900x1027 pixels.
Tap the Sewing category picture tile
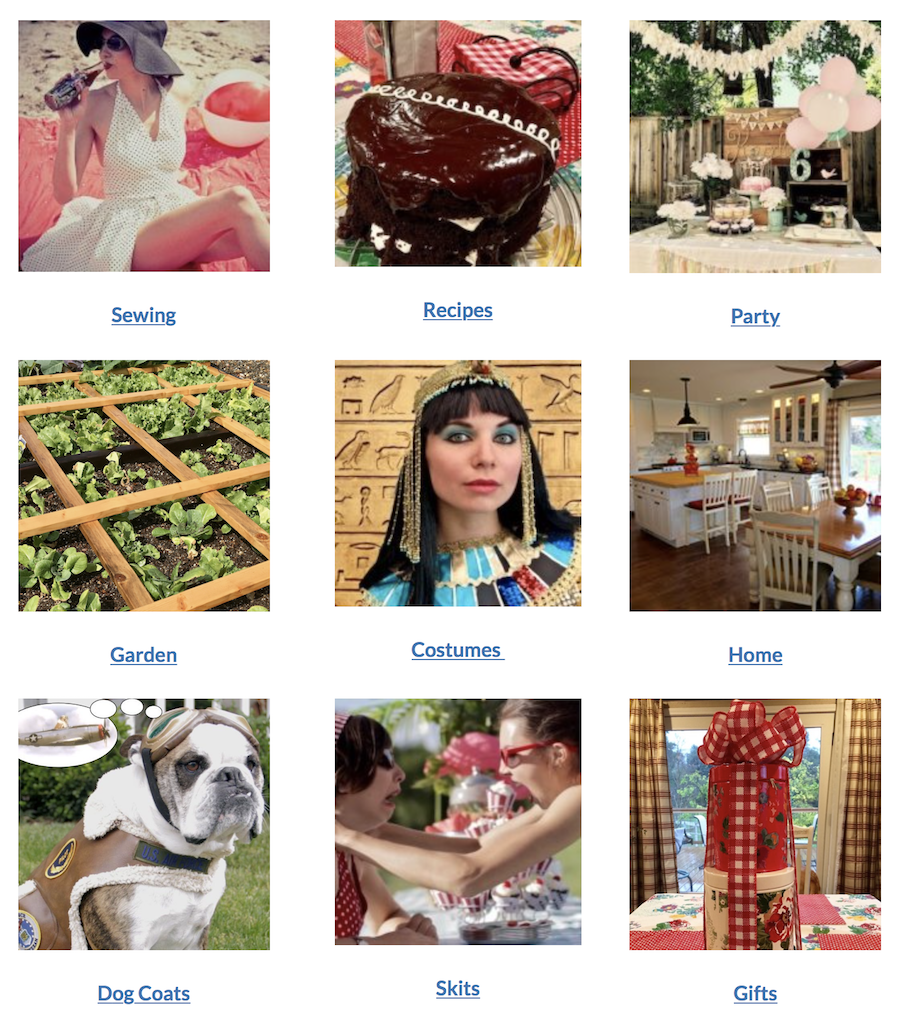point(144,146)
